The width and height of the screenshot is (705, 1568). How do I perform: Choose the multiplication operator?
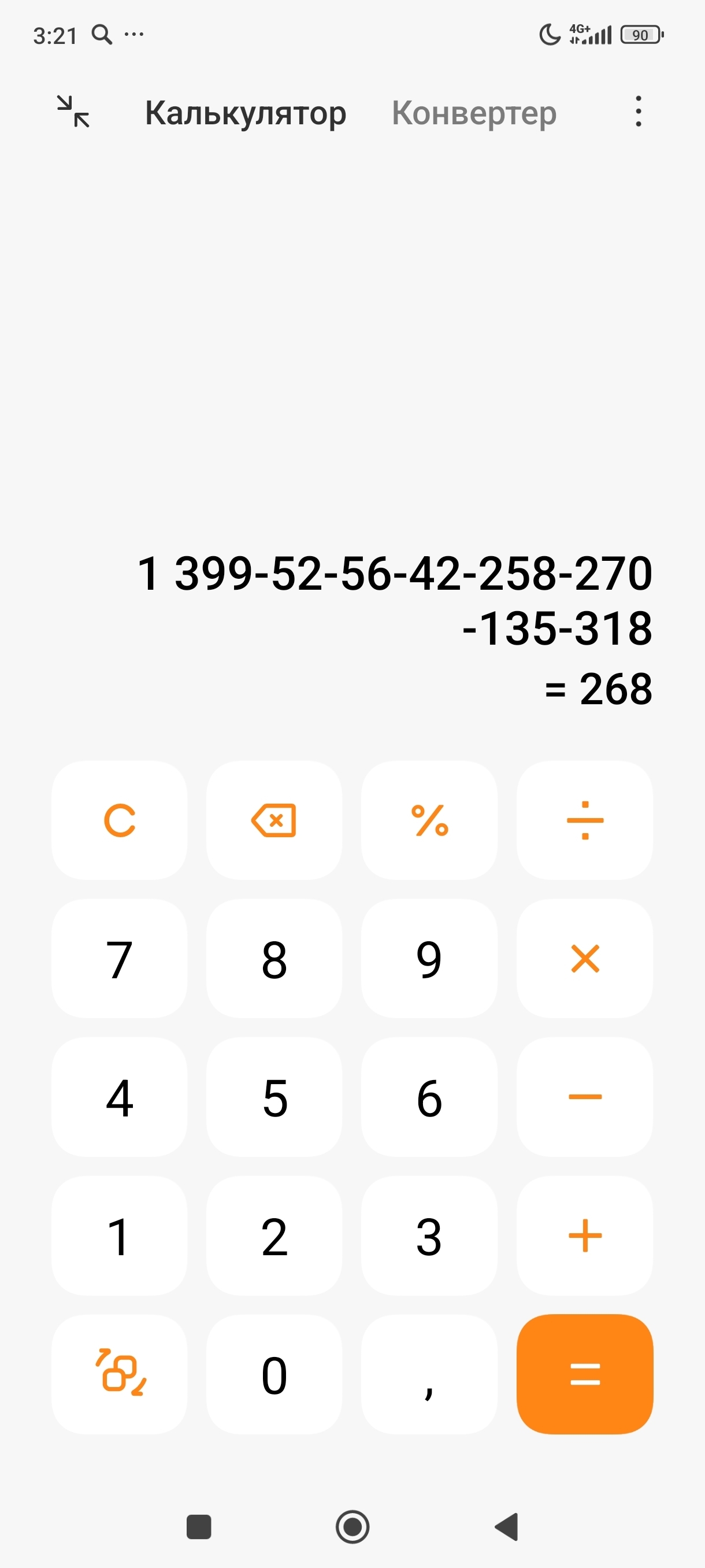(x=585, y=959)
